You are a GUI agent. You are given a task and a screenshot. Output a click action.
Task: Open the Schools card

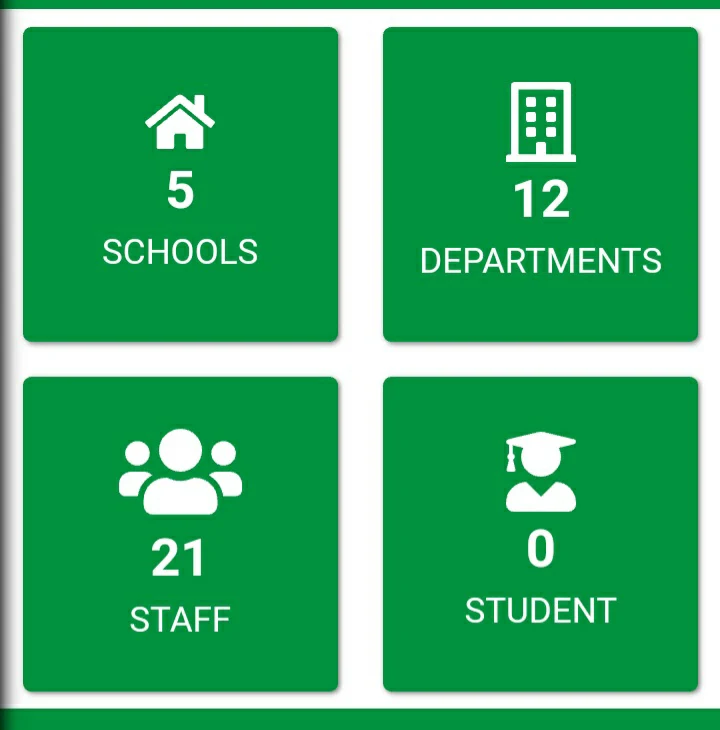[x=181, y=184]
